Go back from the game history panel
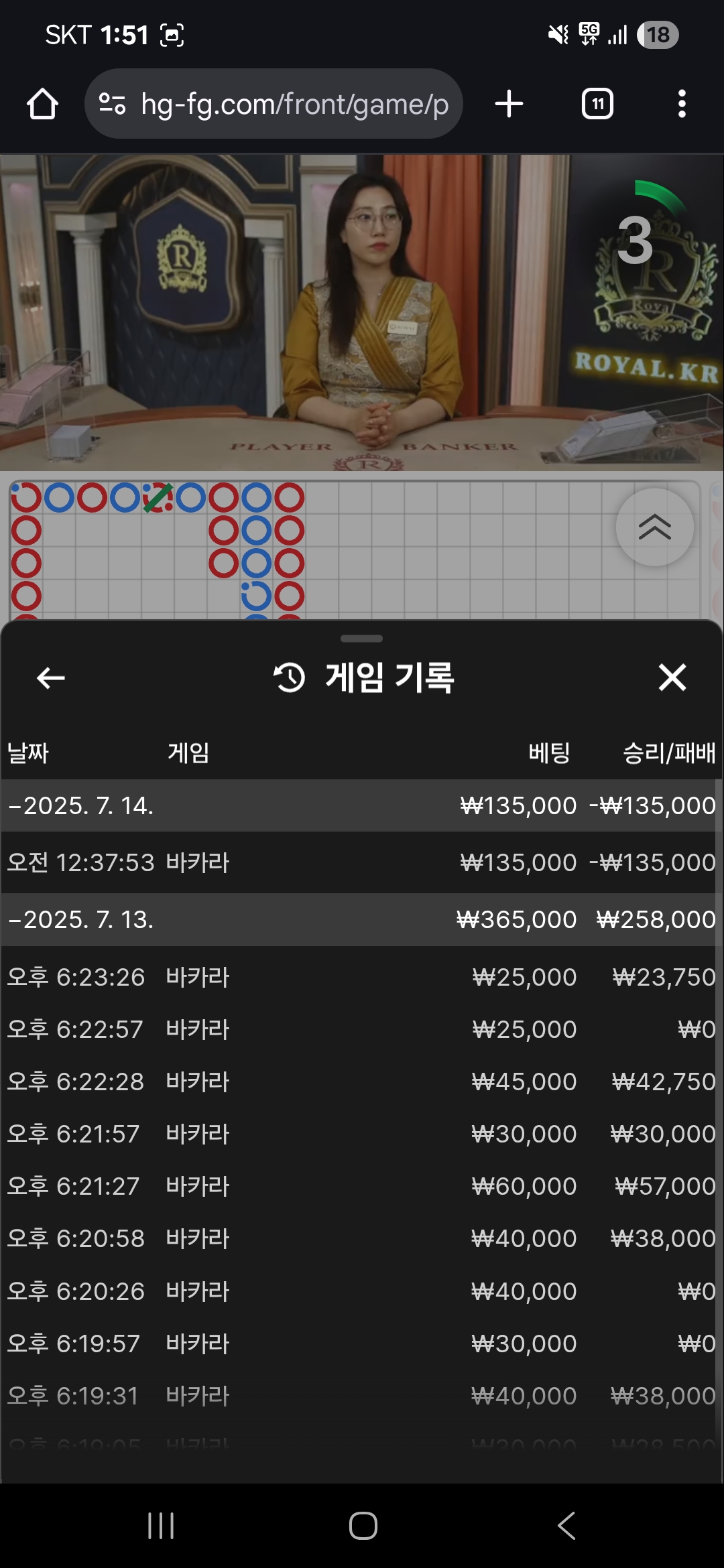724x1568 pixels. tap(51, 677)
